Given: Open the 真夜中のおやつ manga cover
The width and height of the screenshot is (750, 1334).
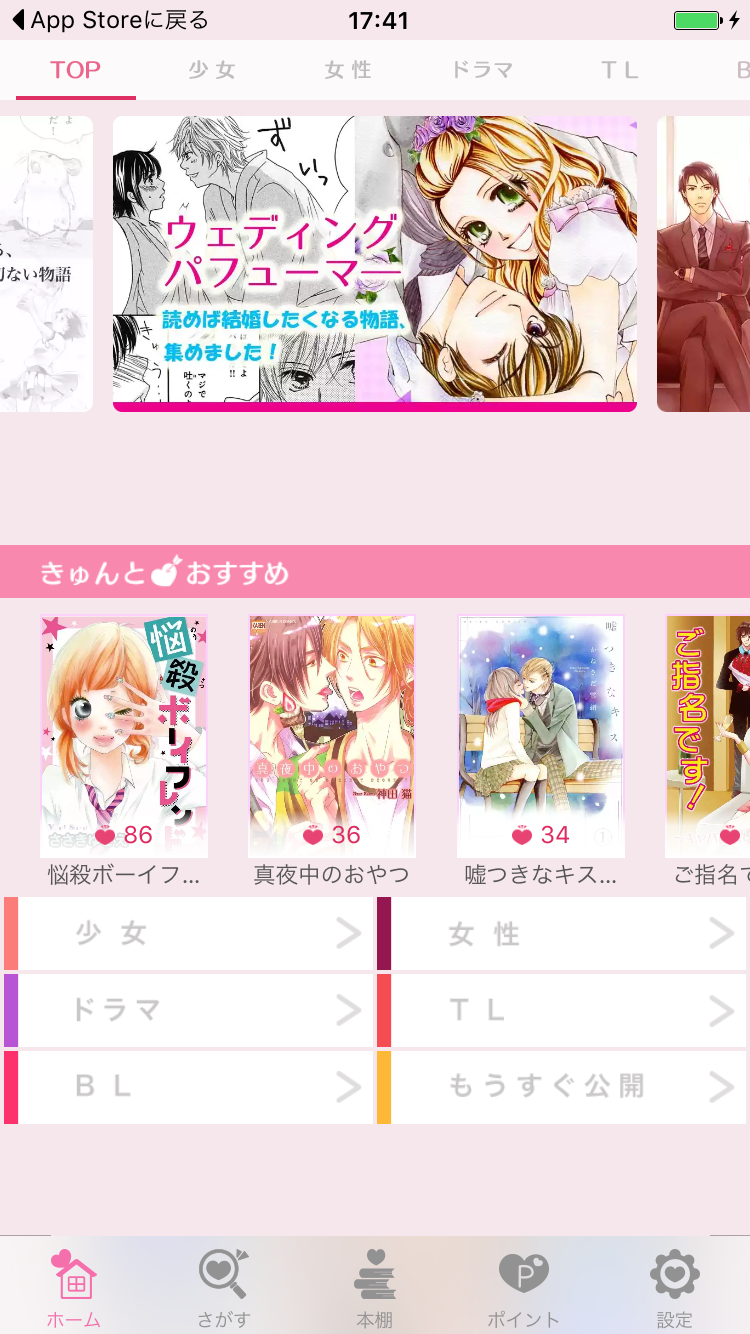Looking at the screenshot, I should coord(332,736).
